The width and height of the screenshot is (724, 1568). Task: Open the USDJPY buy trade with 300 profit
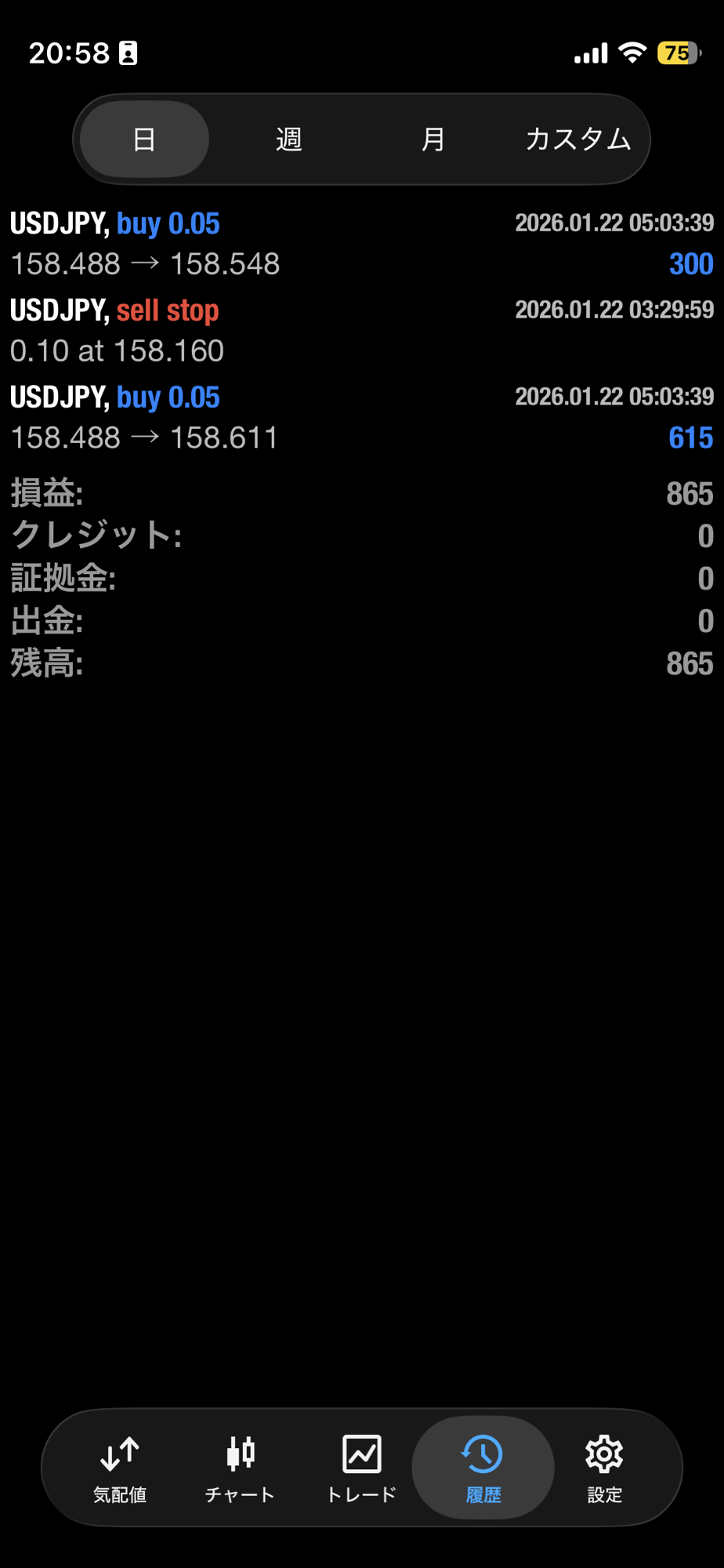tap(360, 244)
